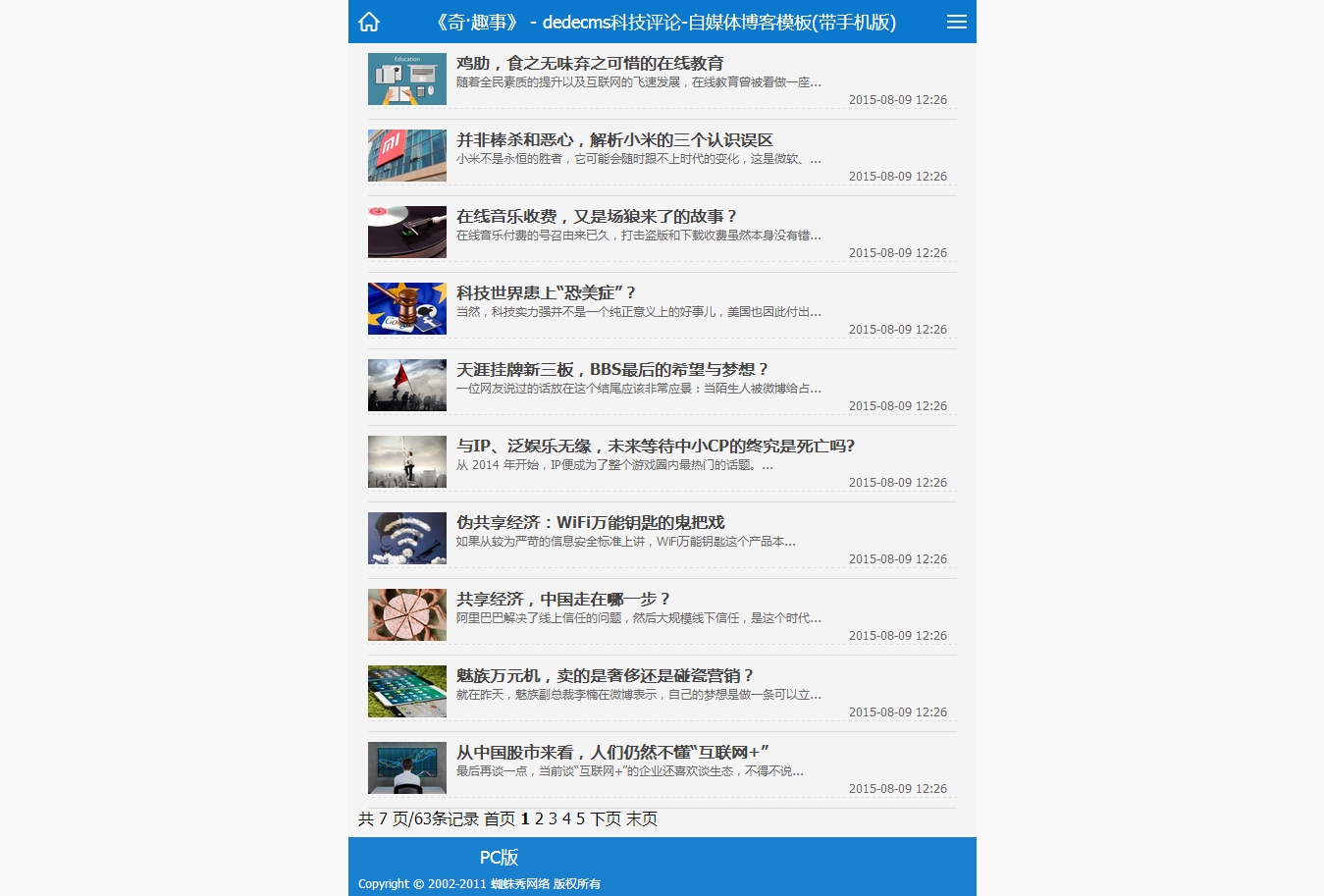1324x896 pixels.
Task: Read the article about 小米的三个认识误区
Action: click(x=614, y=140)
